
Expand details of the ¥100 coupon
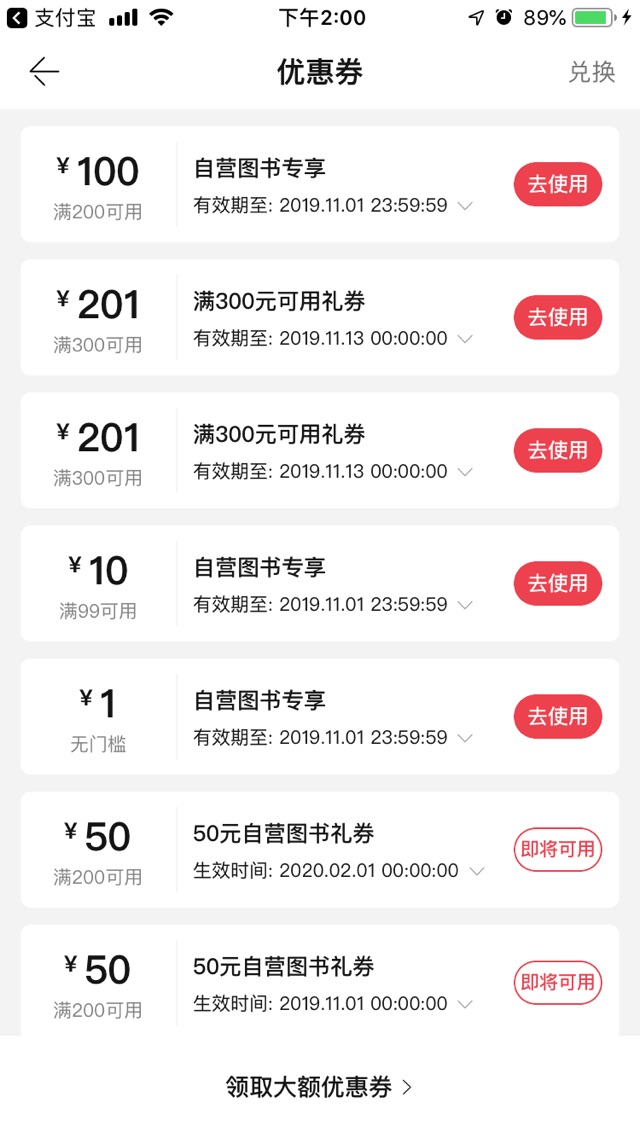465,206
